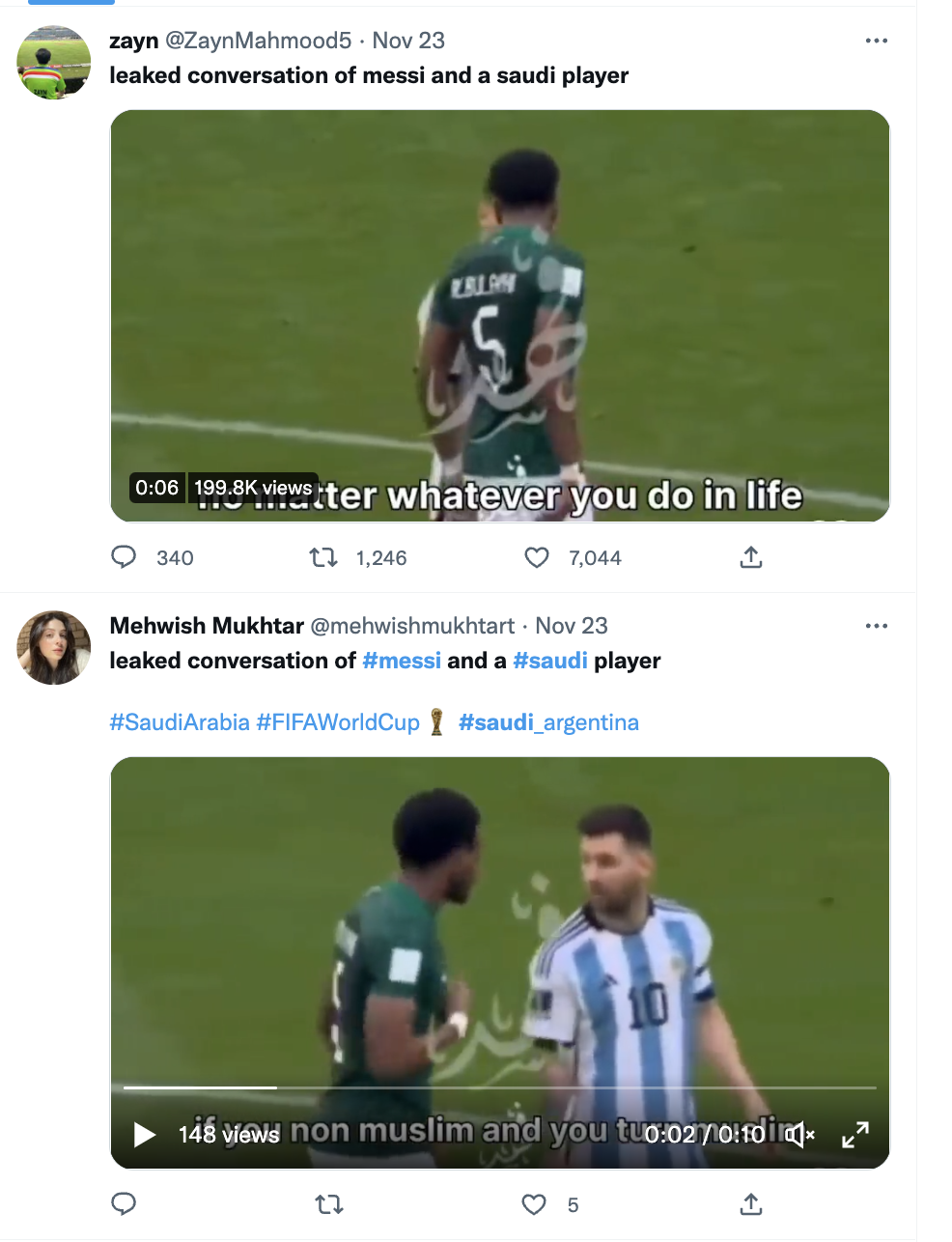952x1242 pixels.
Task: Open the share icon on Mehwish's tweet
Action: [751, 1204]
